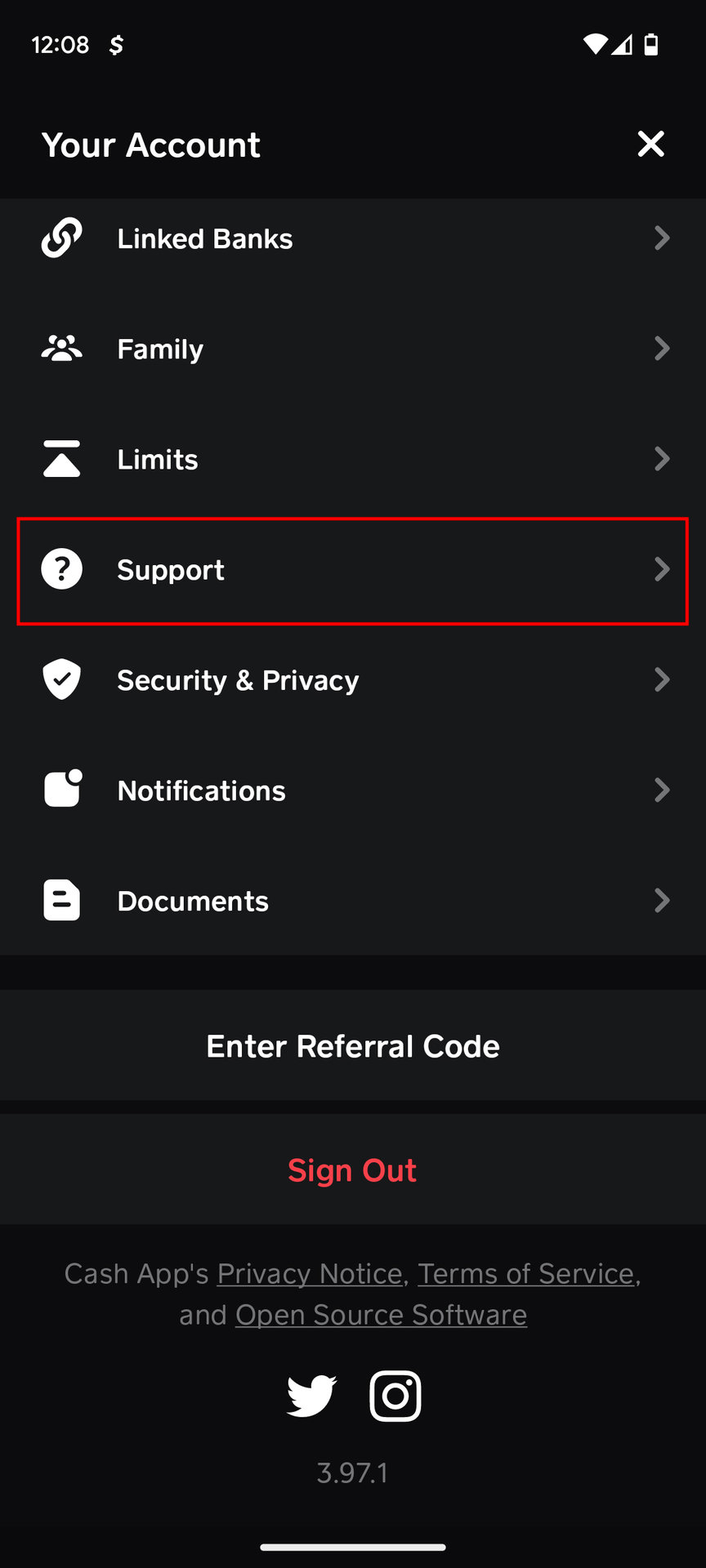706x1568 pixels.
Task: Tap the dollar sign status bar icon
Action: 115,45
